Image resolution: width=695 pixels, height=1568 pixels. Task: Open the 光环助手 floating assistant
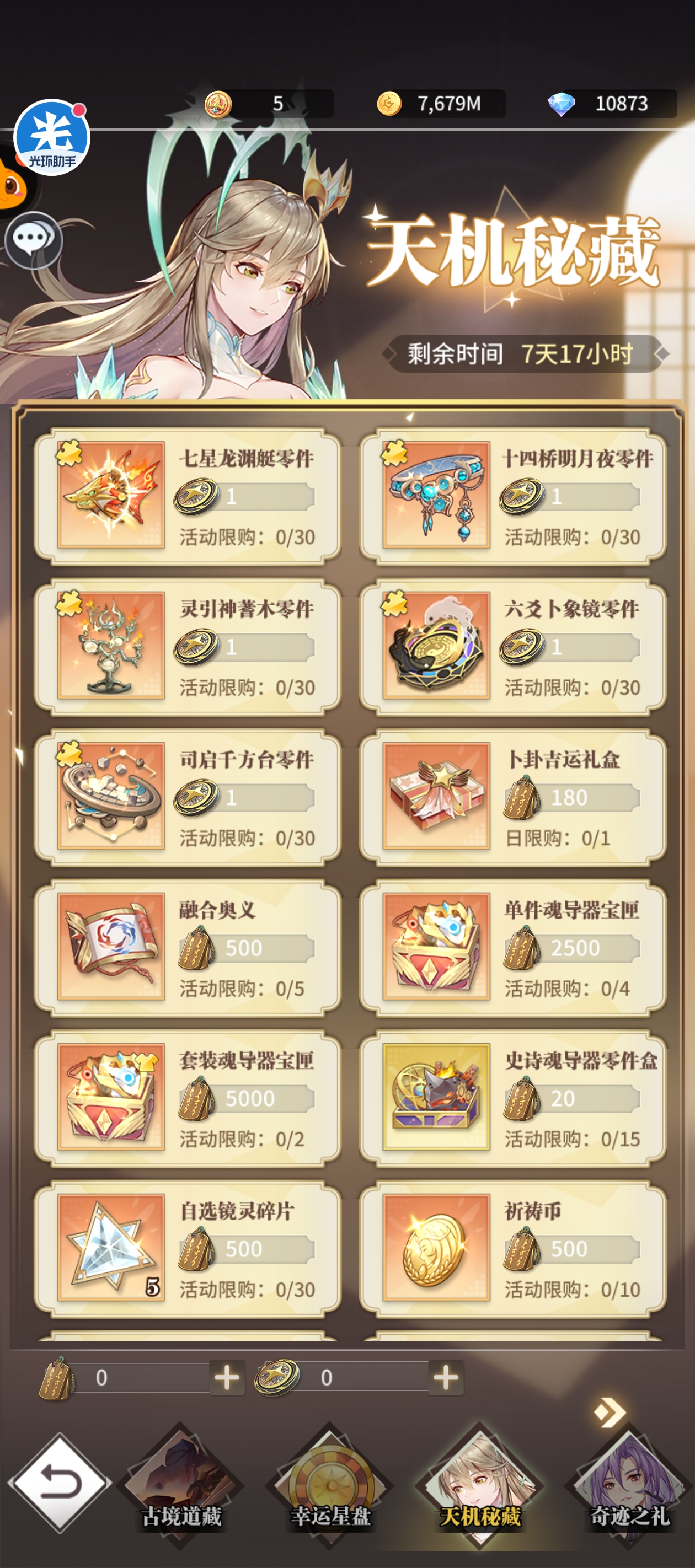[x=52, y=138]
